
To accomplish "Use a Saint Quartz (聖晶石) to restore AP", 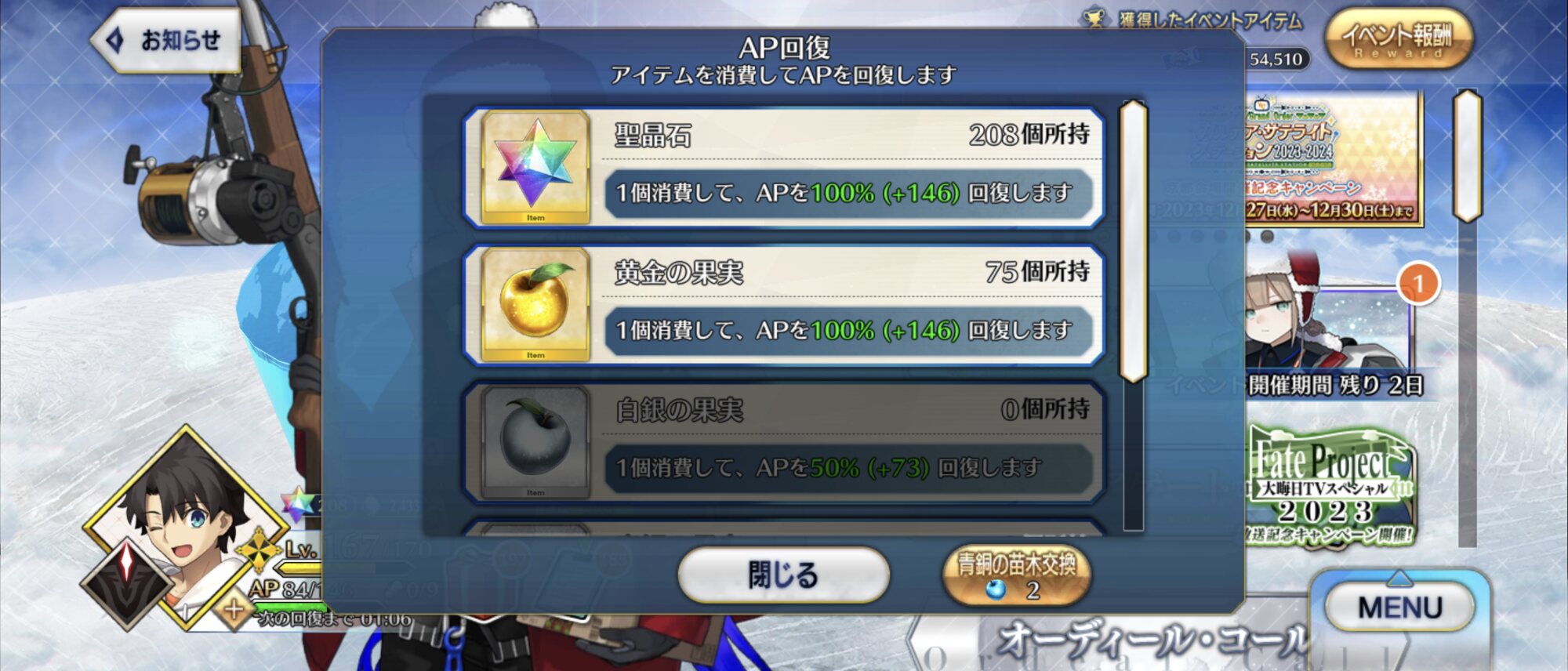I will (784, 167).
